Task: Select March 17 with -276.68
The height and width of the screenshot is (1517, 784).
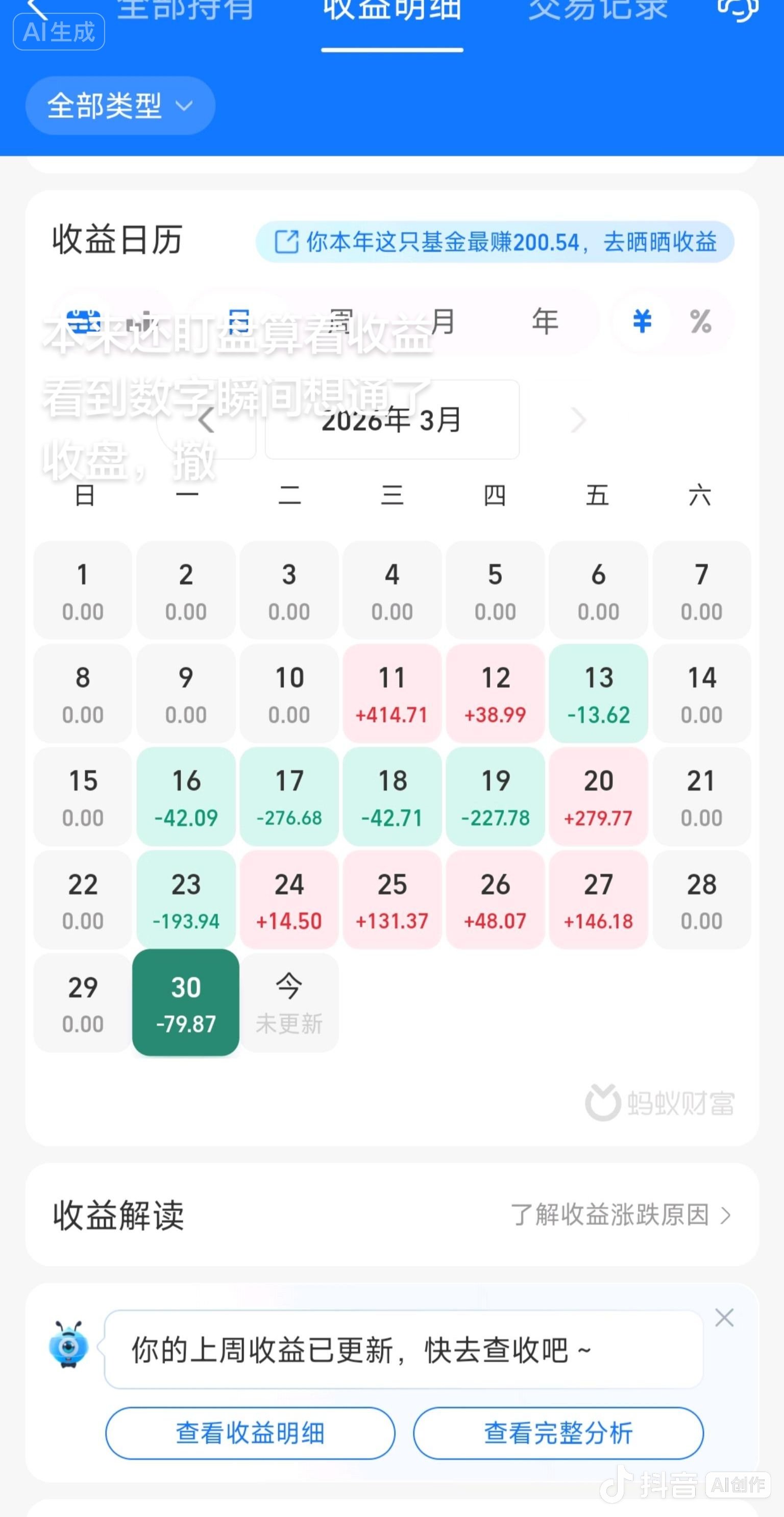Action: coord(289,797)
